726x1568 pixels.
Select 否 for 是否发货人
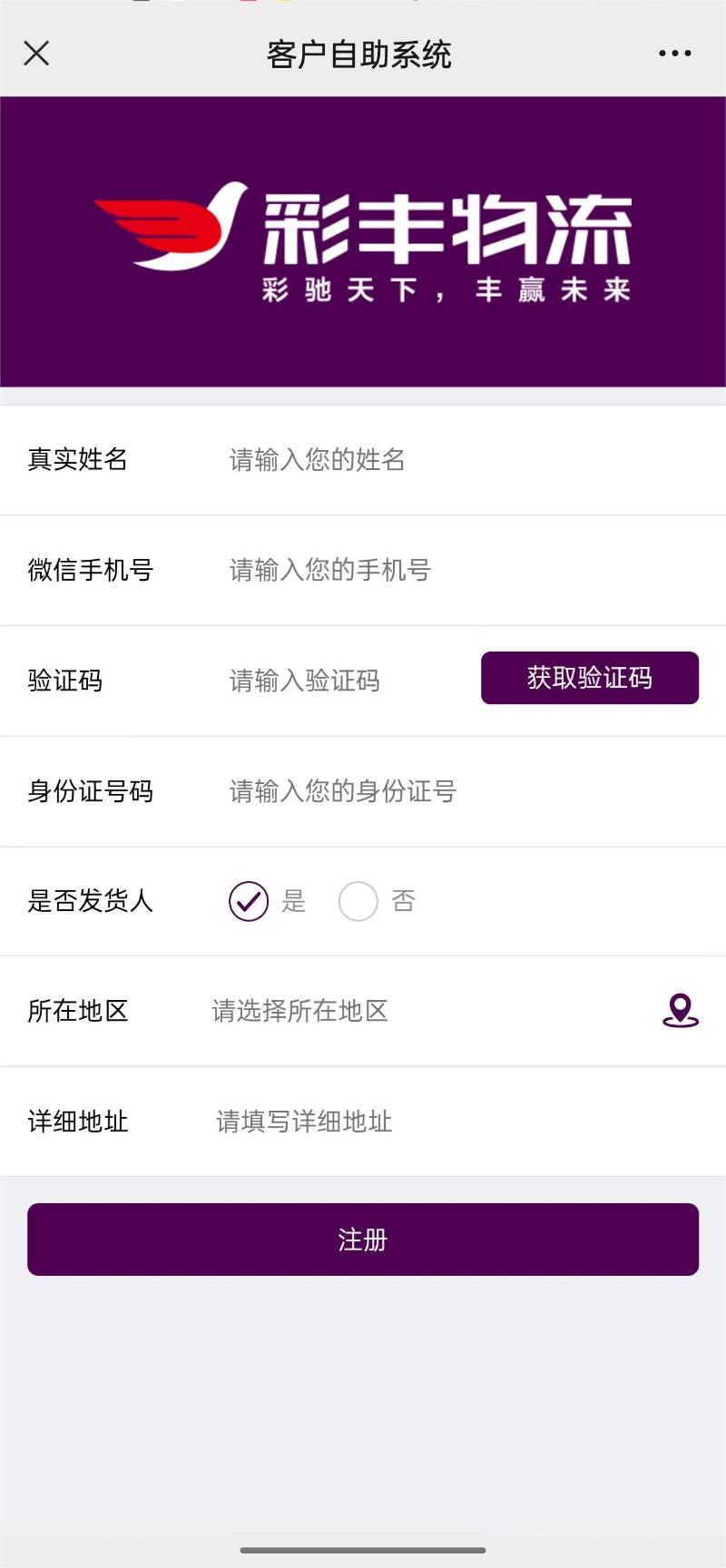pyautogui.click(x=358, y=901)
